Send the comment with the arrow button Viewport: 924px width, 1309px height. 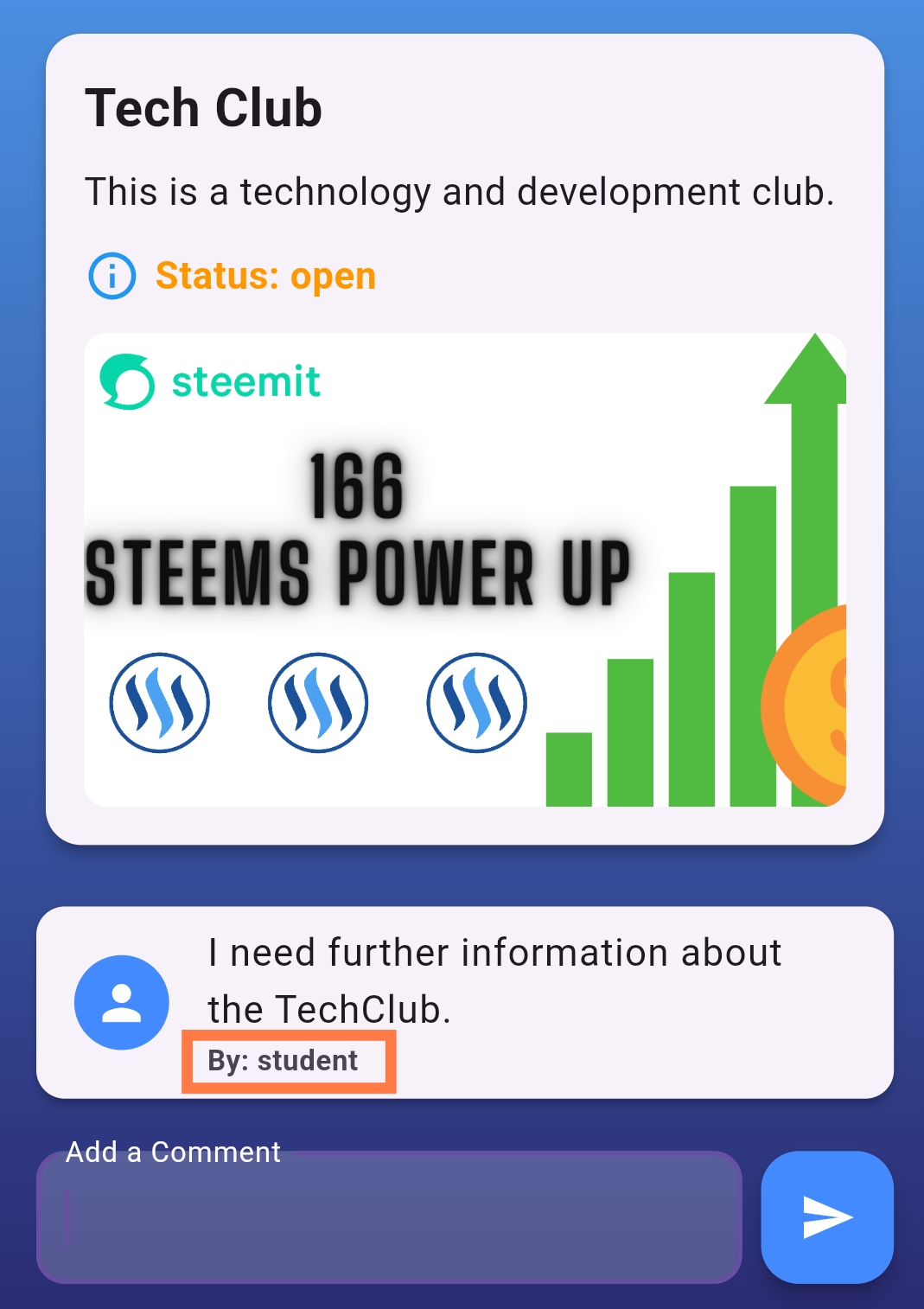coord(827,1216)
